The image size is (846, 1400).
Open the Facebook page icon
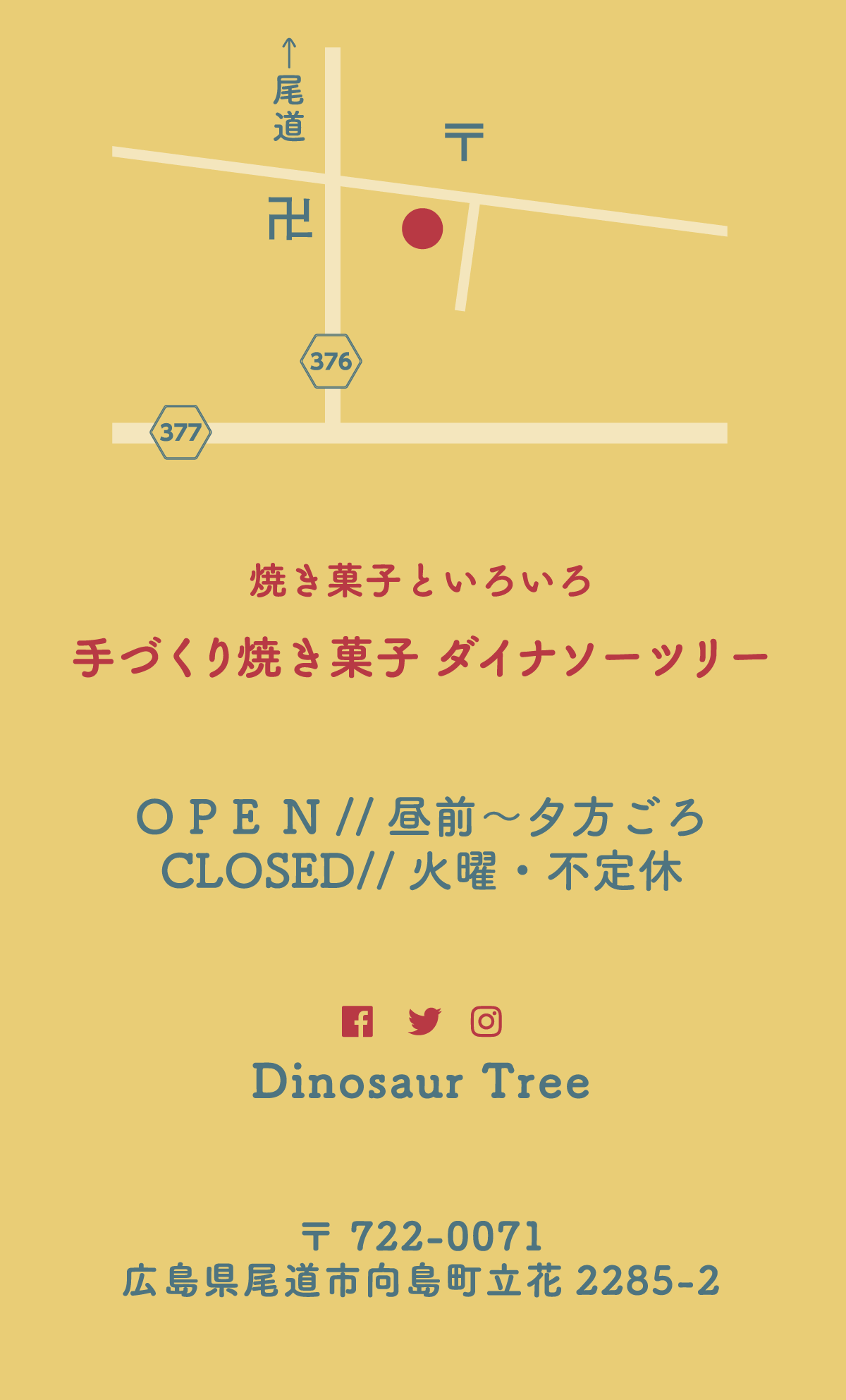pos(357,1021)
